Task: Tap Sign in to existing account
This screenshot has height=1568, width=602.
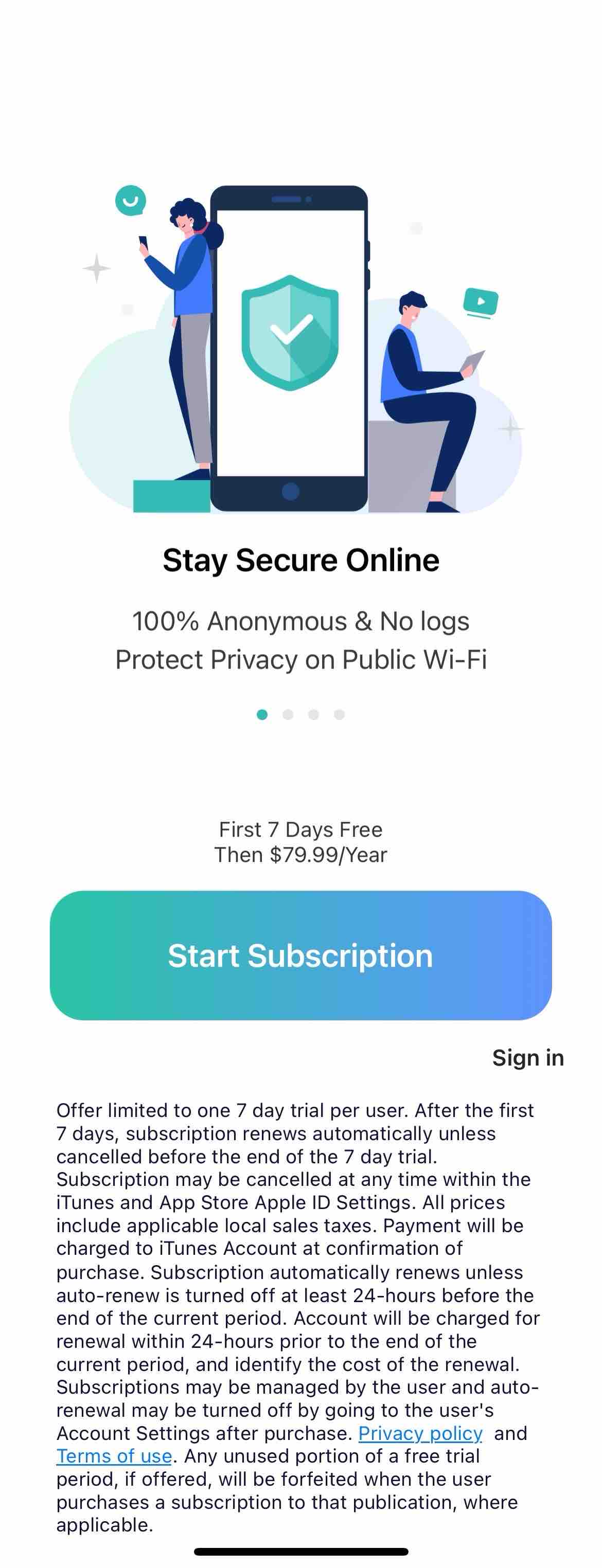Action: (x=527, y=1057)
